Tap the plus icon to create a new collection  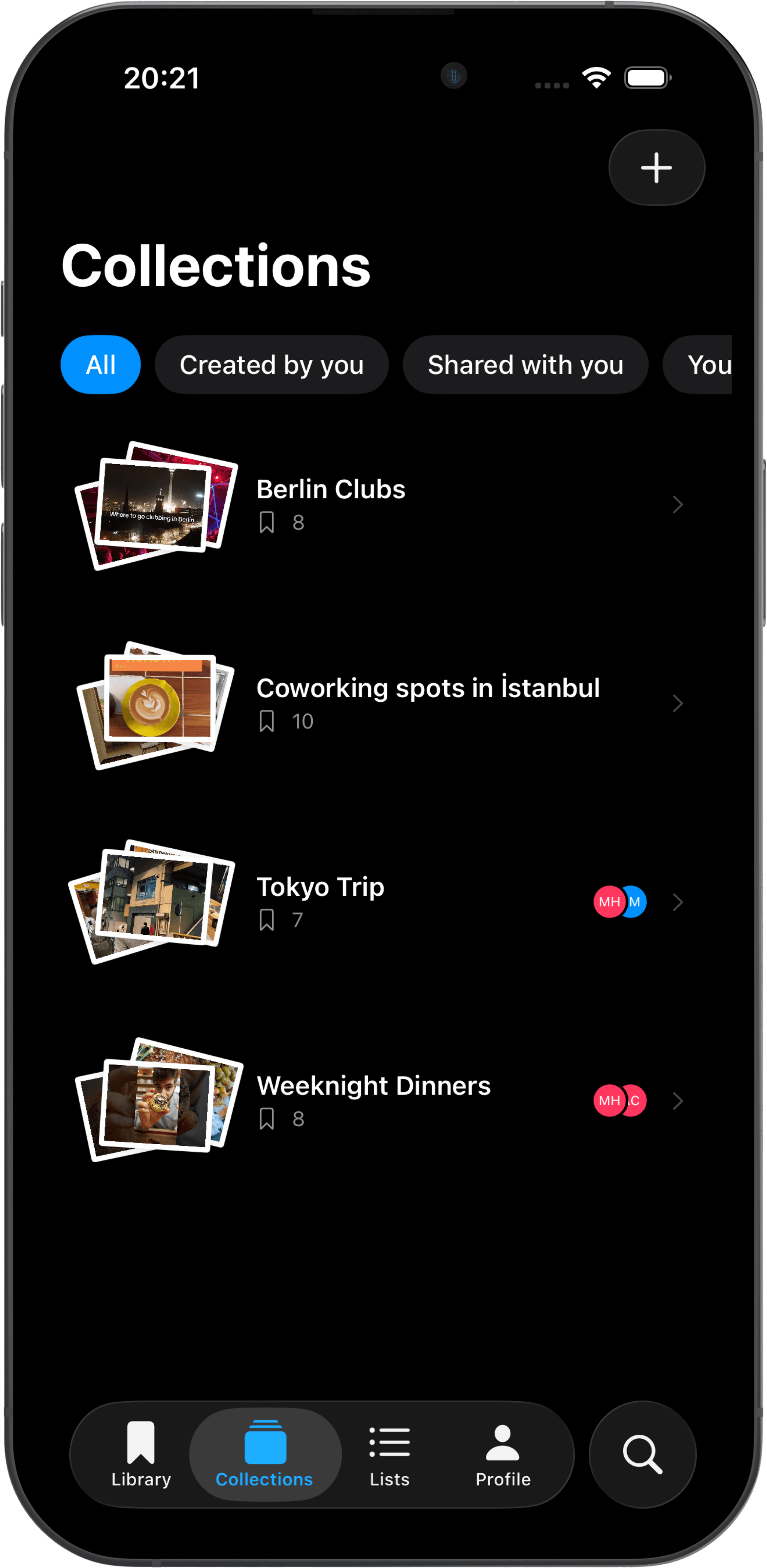tap(656, 167)
